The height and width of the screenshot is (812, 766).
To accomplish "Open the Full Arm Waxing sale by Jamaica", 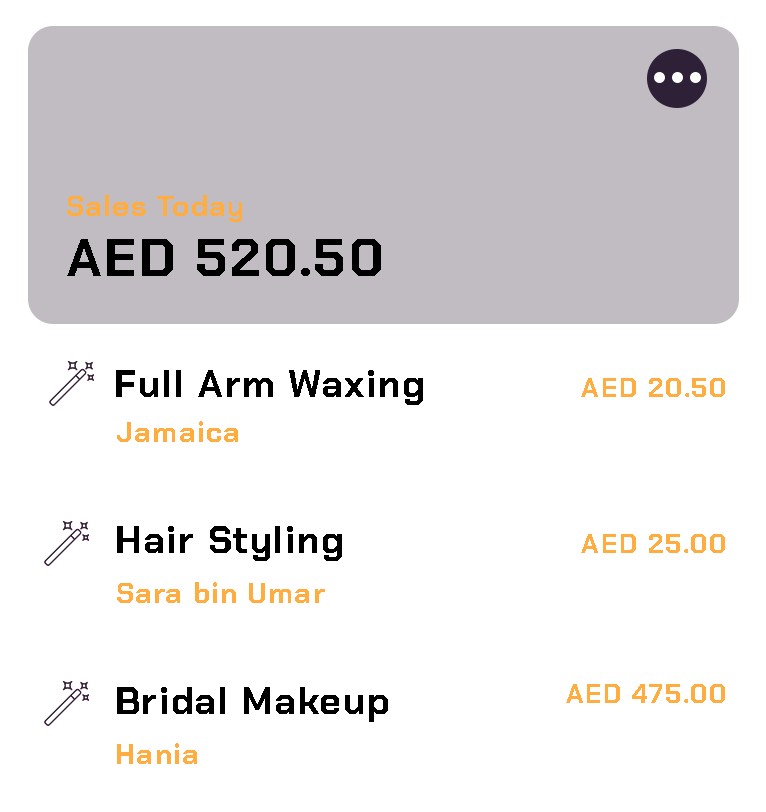I will (x=269, y=385).
